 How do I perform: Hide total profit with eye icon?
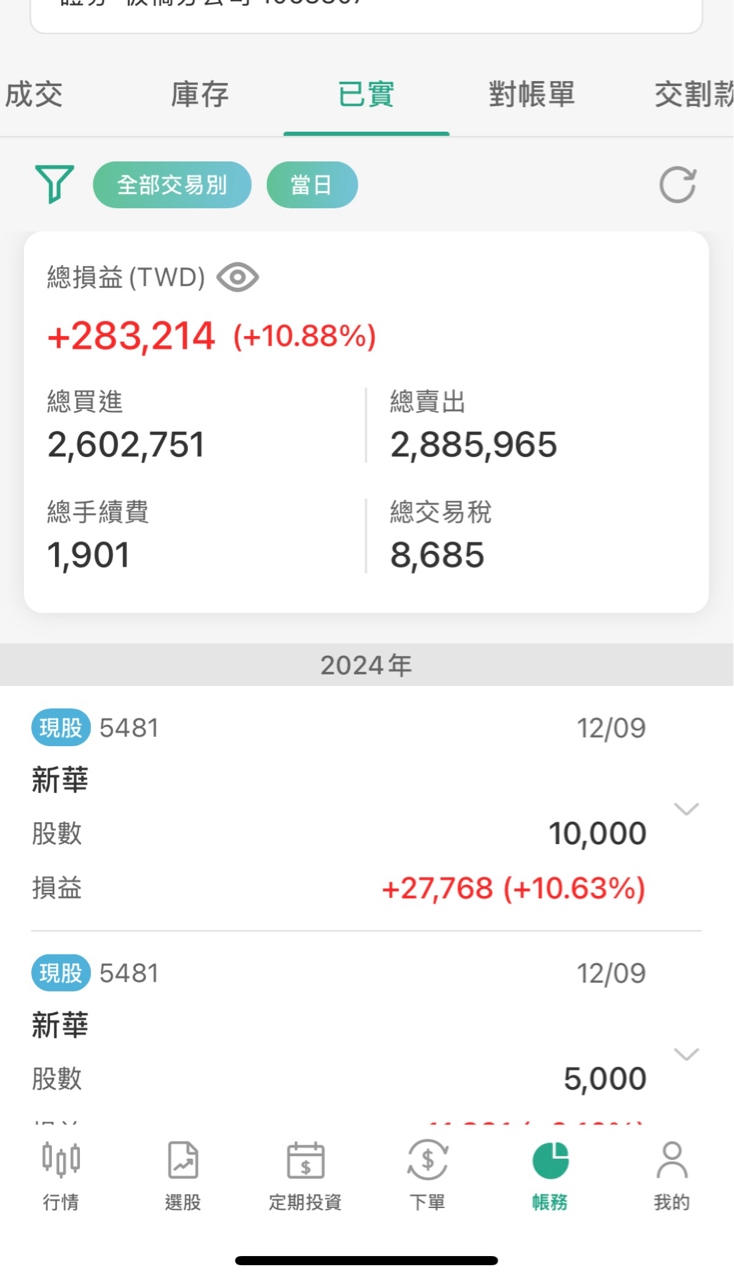238,277
